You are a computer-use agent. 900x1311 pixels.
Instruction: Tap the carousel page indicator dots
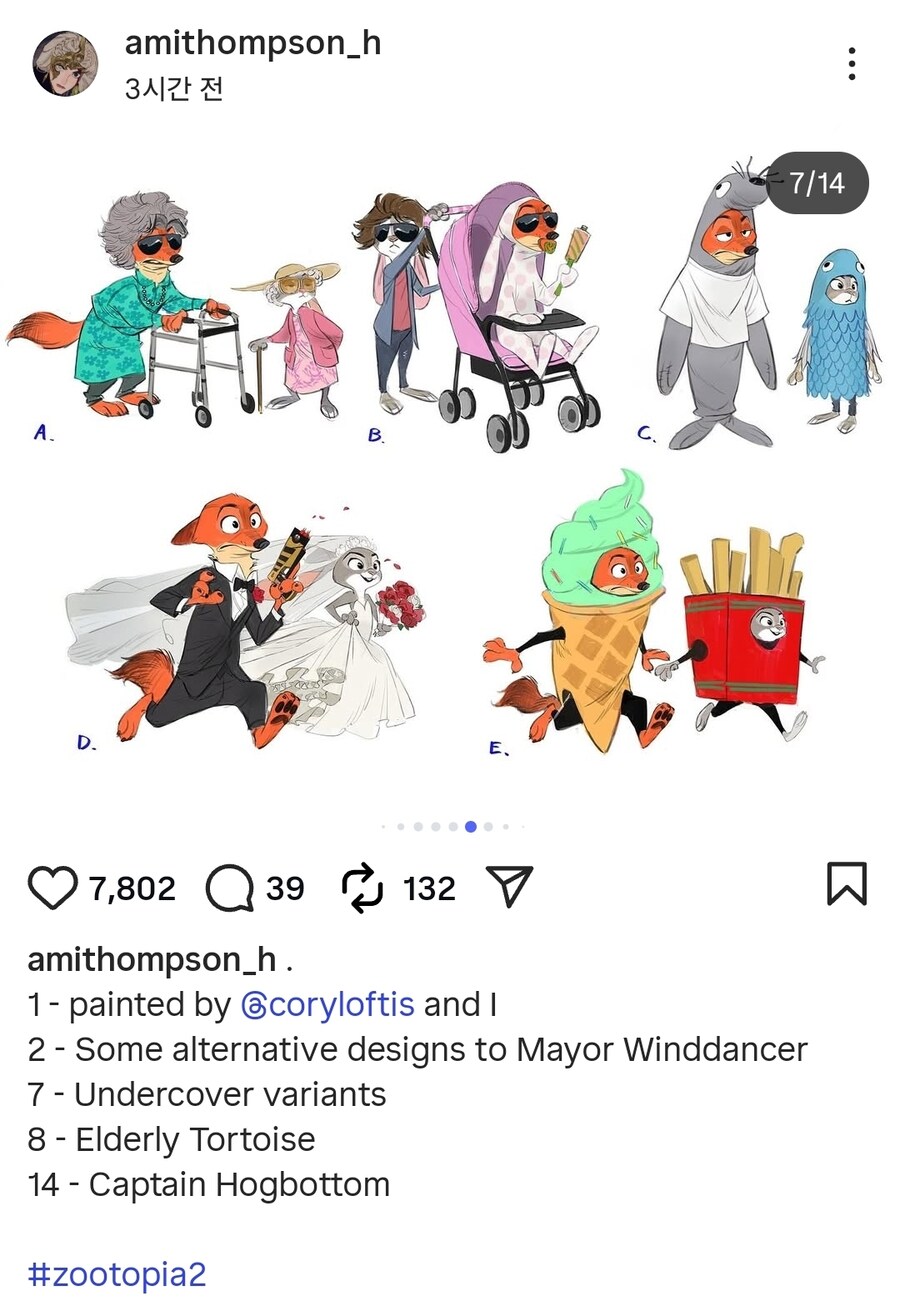click(452, 827)
